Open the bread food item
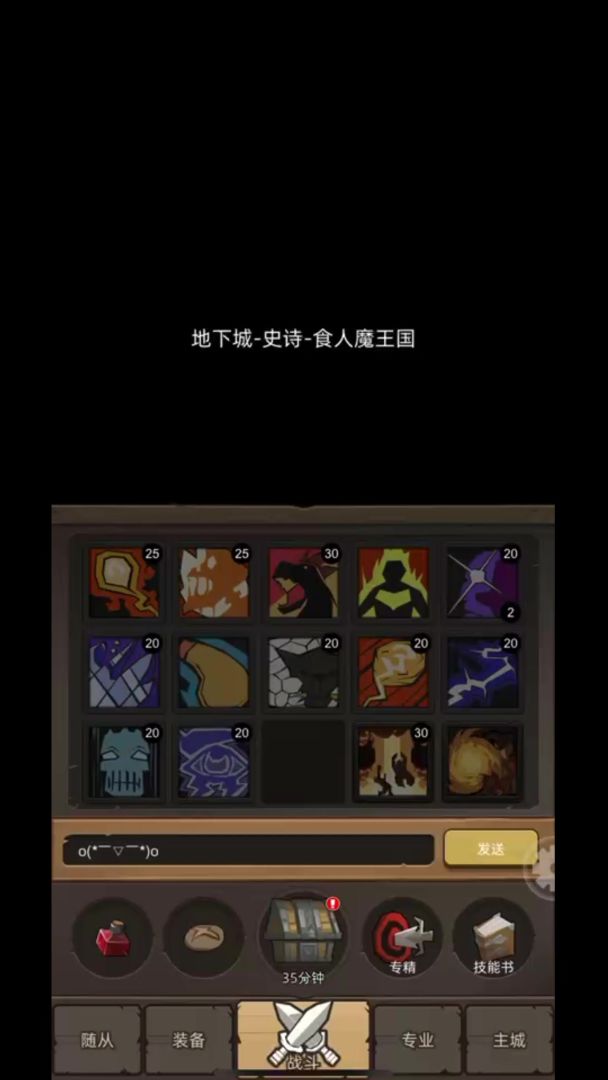This screenshot has height=1080, width=608. pos(203,938)
